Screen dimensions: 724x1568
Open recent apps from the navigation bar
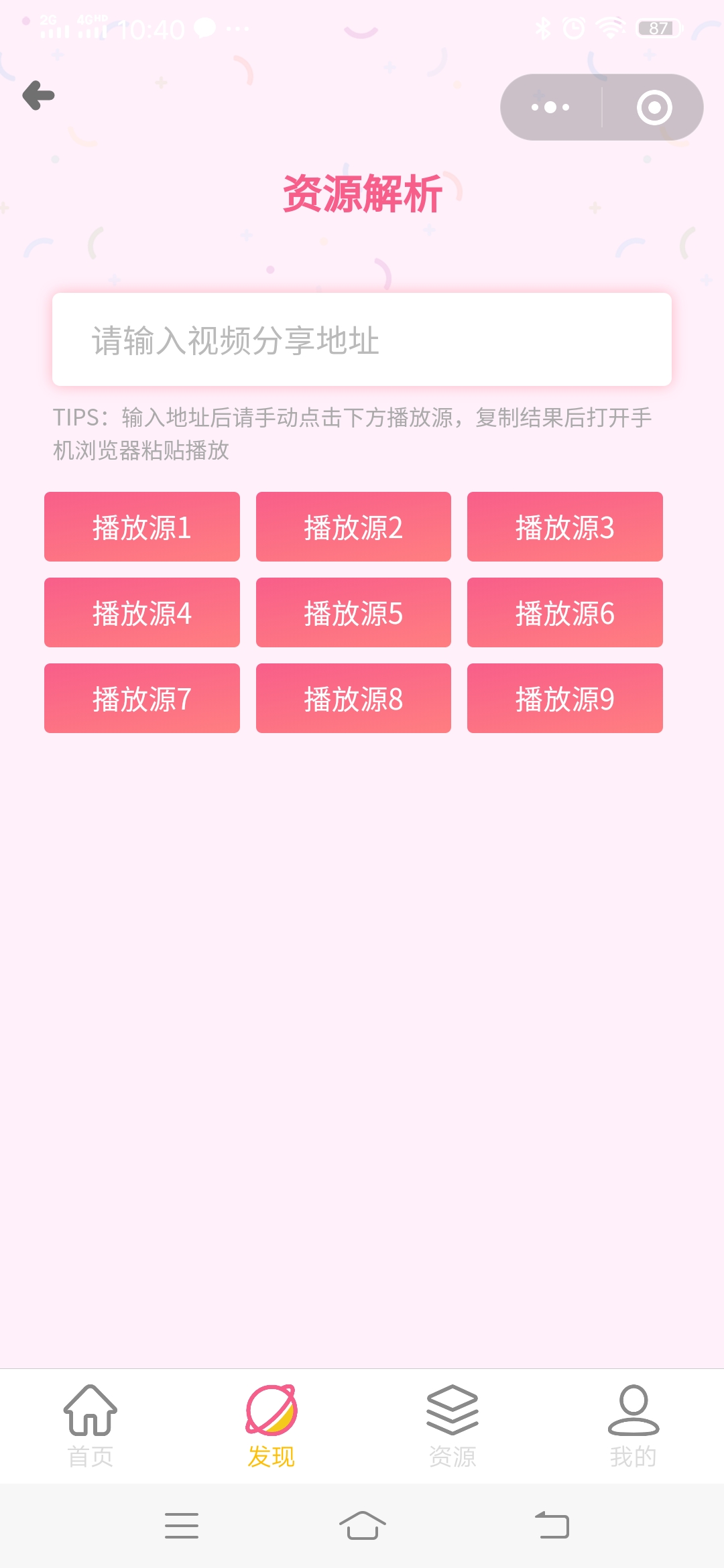(x=181, y=1526)
